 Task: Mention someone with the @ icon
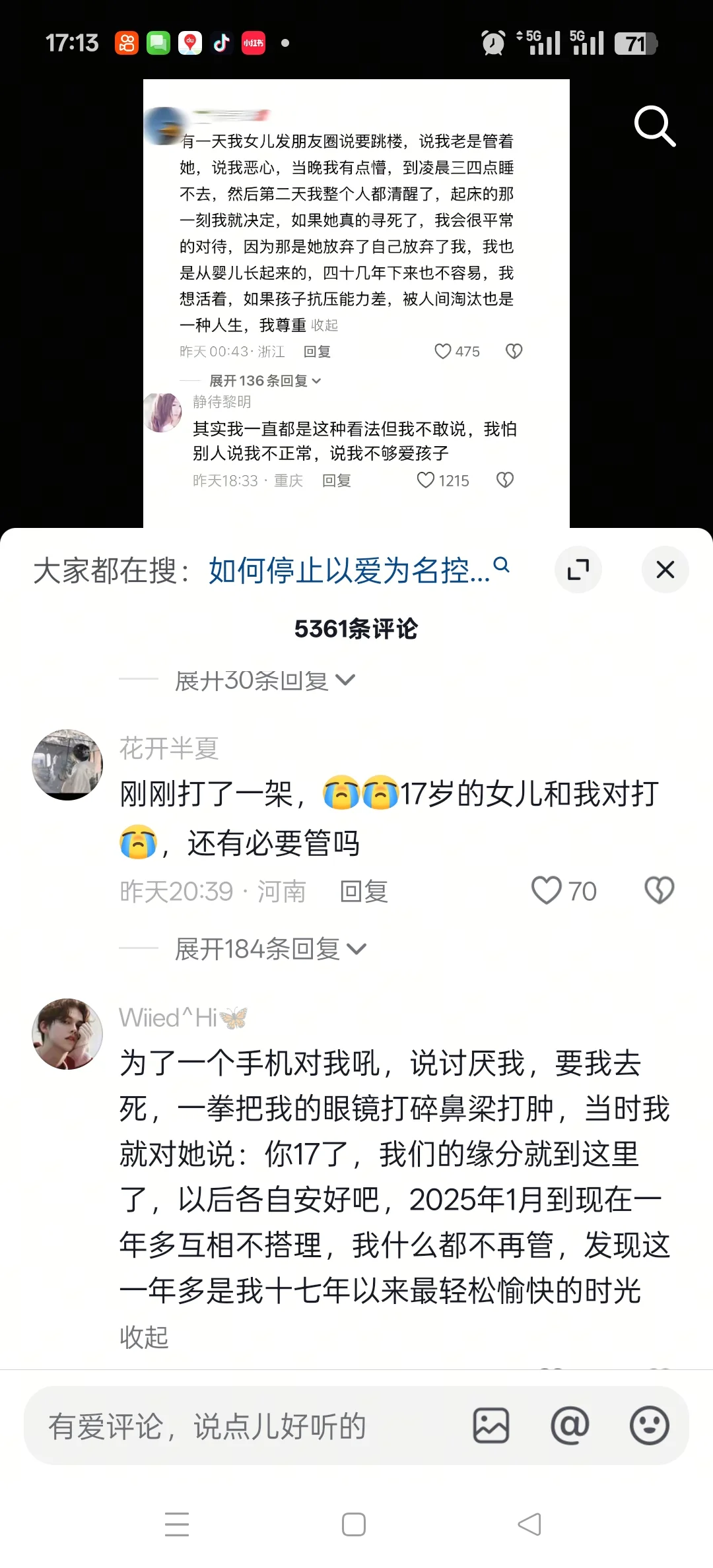570,1425
